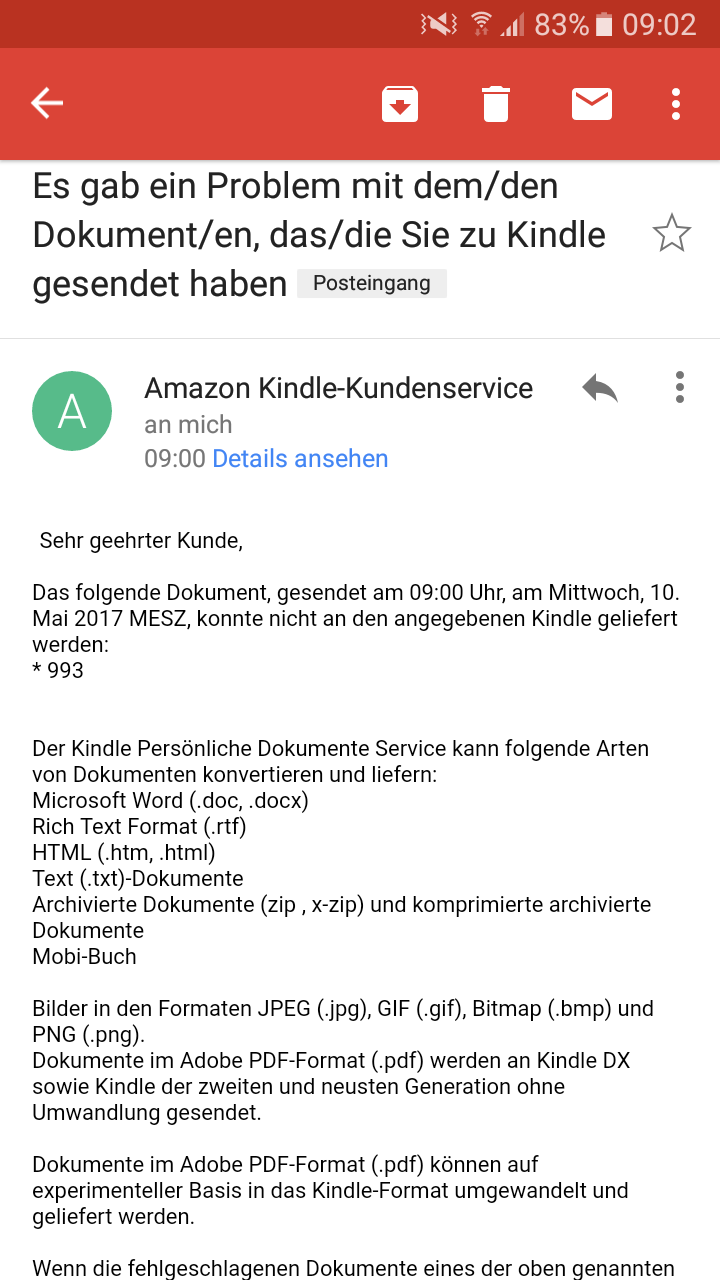Go back to the inbox

click(x=47, y=103)
